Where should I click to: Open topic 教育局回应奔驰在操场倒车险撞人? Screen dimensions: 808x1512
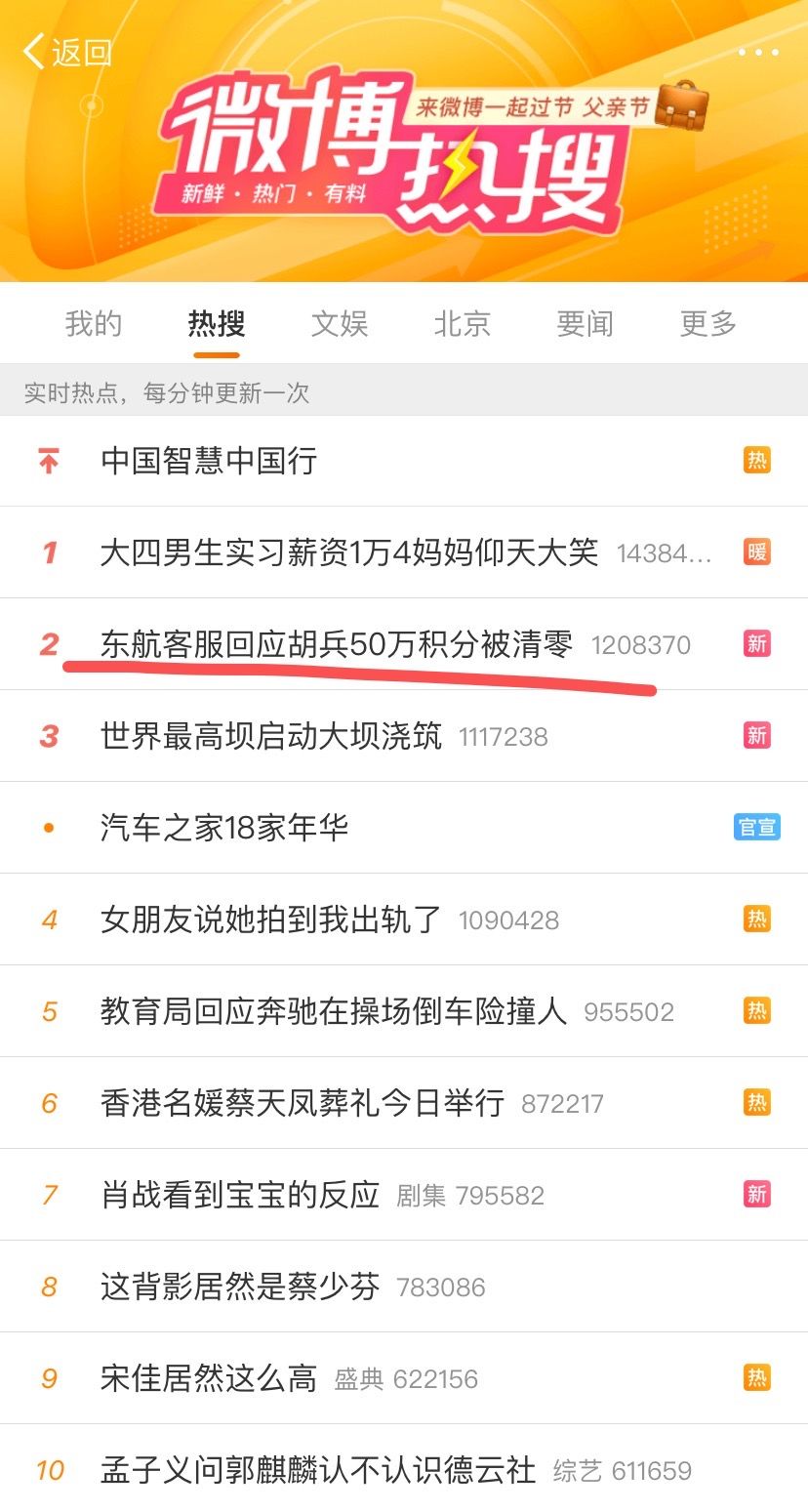tap(333, 1011)
